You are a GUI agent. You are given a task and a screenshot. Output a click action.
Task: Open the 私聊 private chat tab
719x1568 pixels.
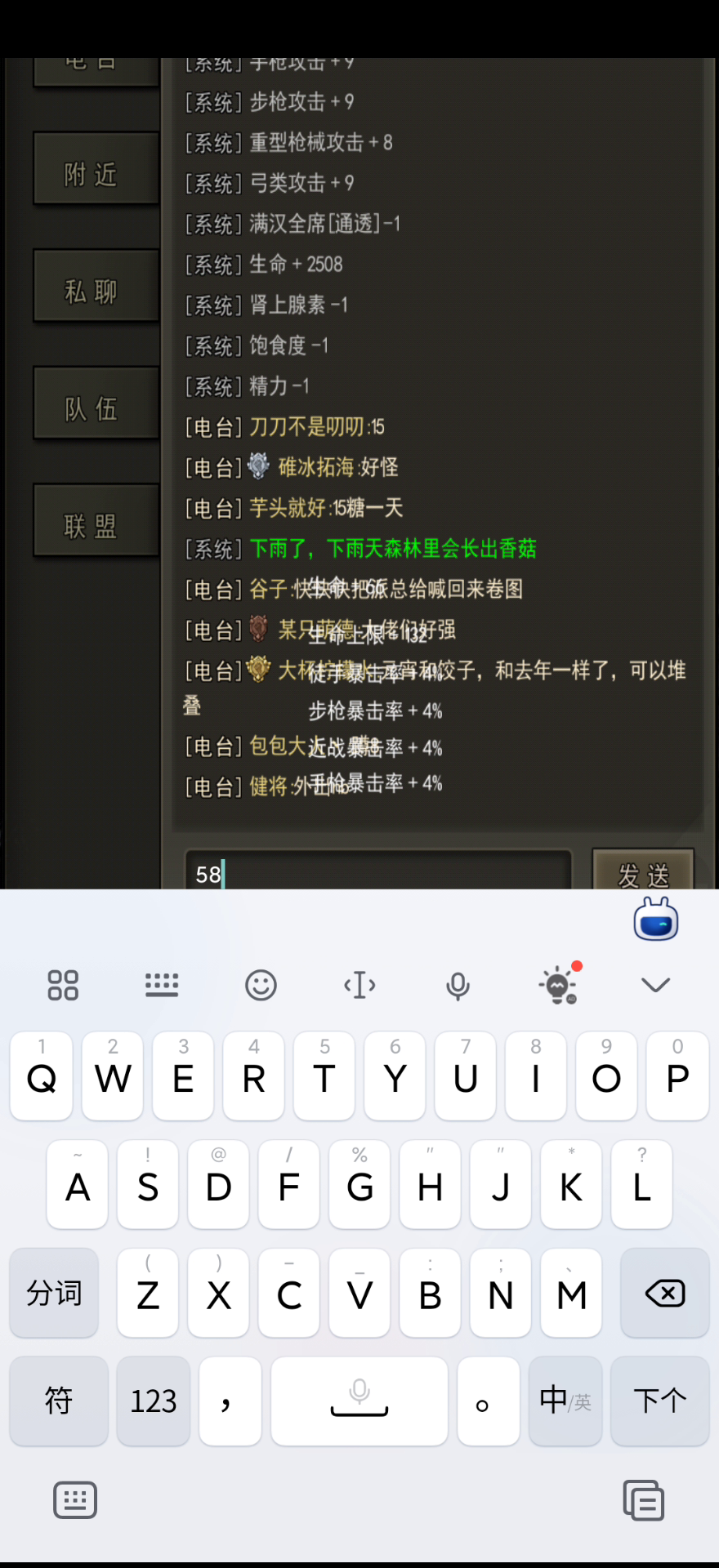pyautogui.click(x=96, y=287)
